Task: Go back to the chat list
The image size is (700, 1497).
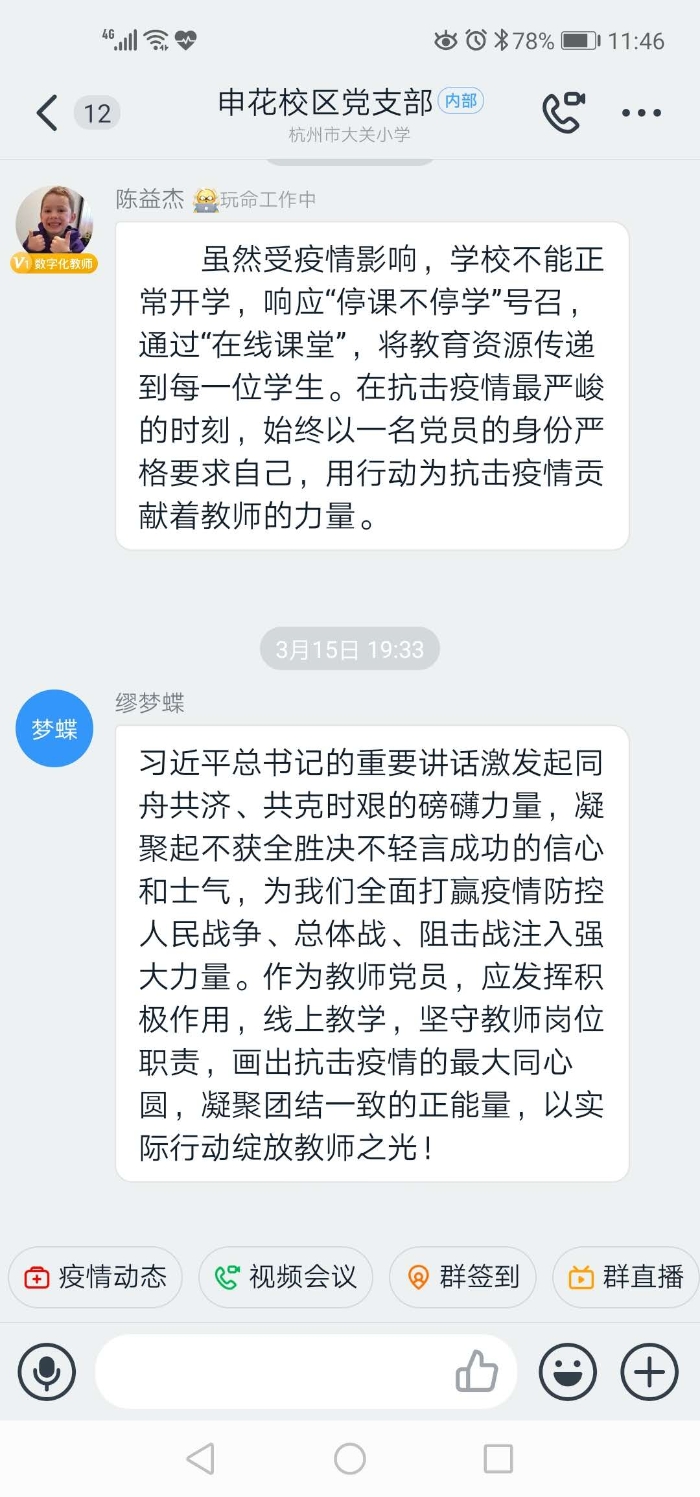Action: coord(46,113)
